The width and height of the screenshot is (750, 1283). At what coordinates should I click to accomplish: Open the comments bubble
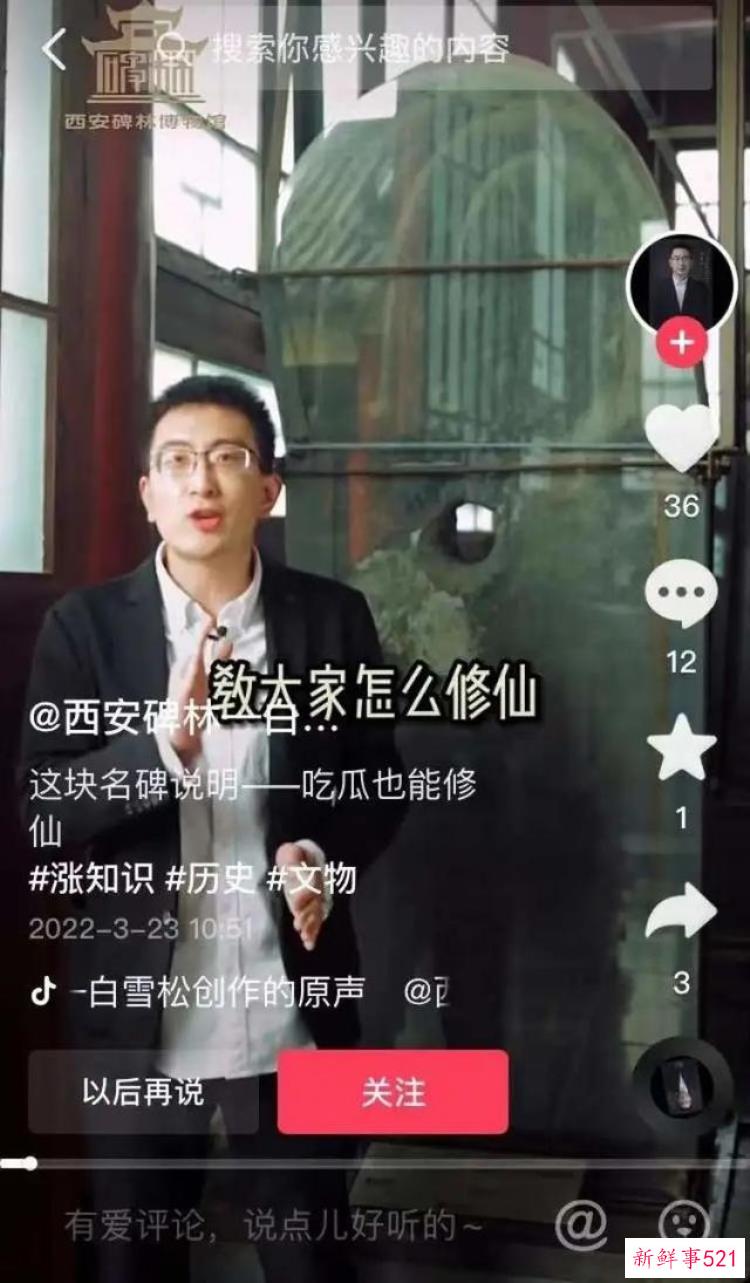point(681,594)
